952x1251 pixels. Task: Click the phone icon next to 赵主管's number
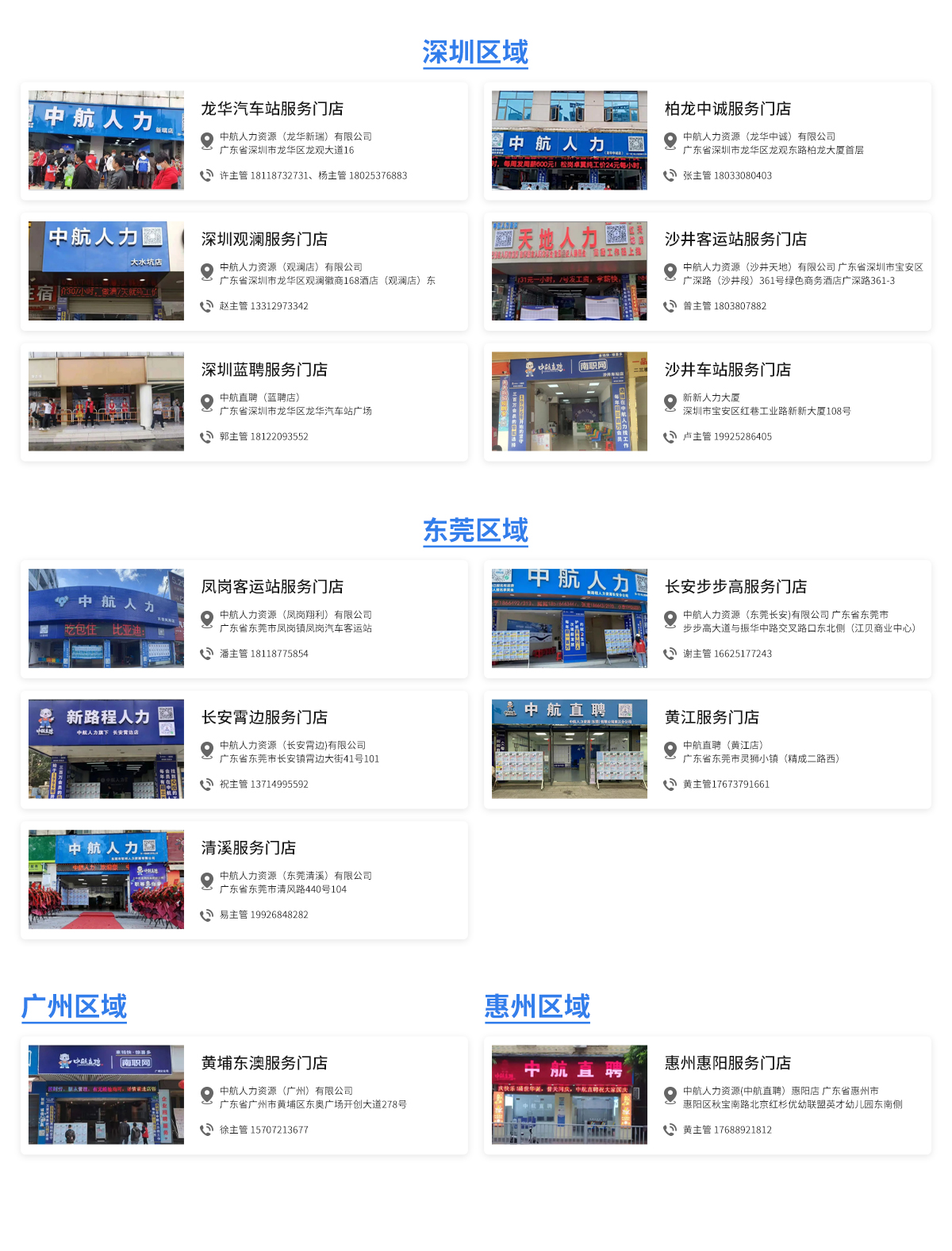[205, 305]
